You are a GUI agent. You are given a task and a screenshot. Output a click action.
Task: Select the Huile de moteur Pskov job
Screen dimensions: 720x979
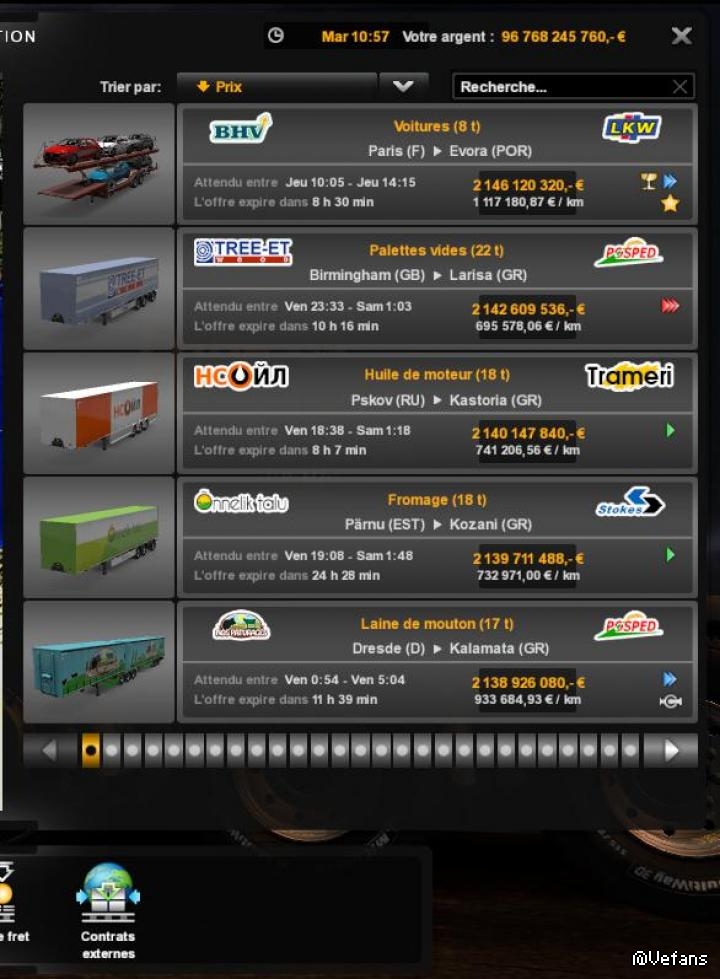point(436,411)
